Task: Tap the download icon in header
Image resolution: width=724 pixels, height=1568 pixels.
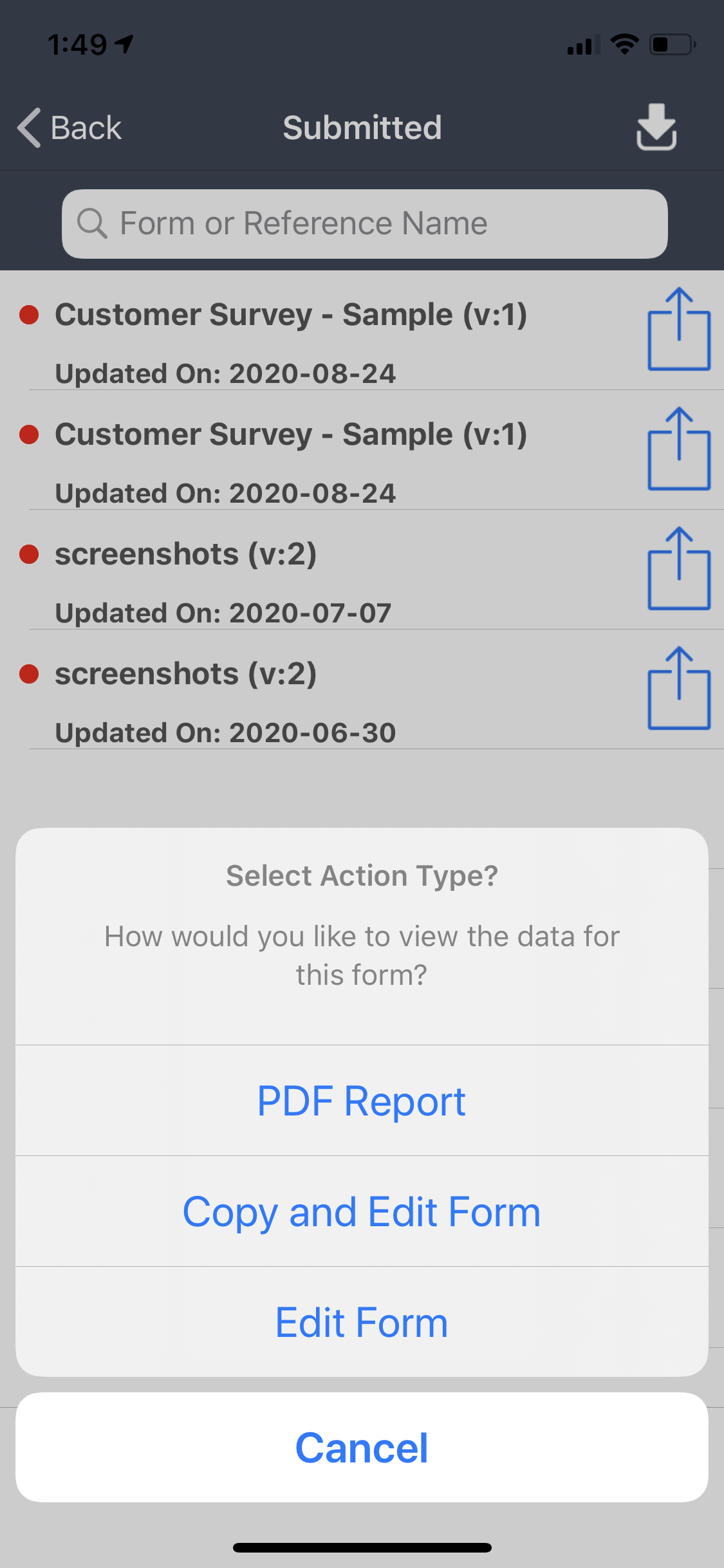Action: tap(656, 127)
